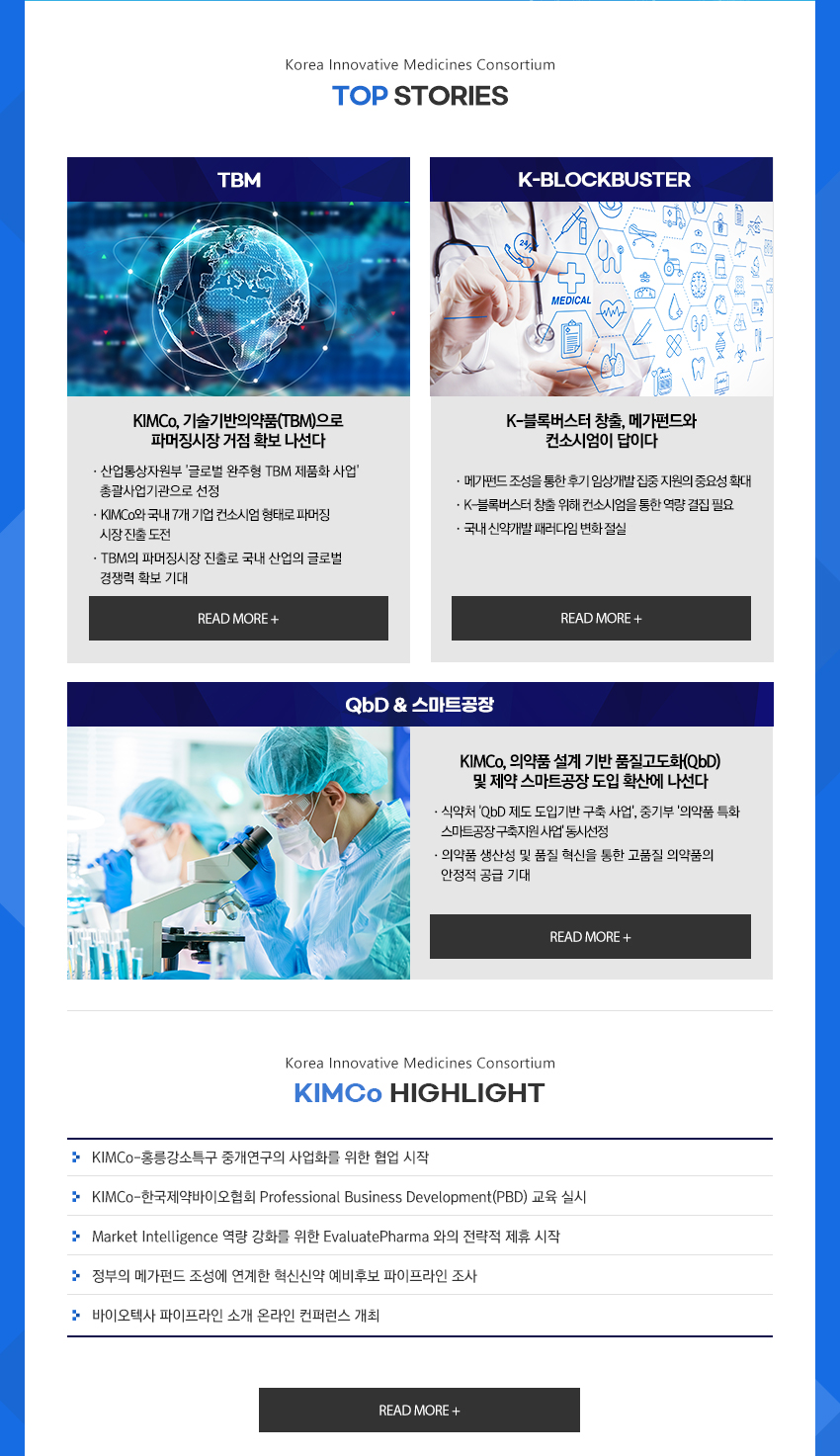Tap READ MORE under the K-BLOCKBUSTER story
The width and height of the screenshot is (840, 1456).
pos(601,618)
